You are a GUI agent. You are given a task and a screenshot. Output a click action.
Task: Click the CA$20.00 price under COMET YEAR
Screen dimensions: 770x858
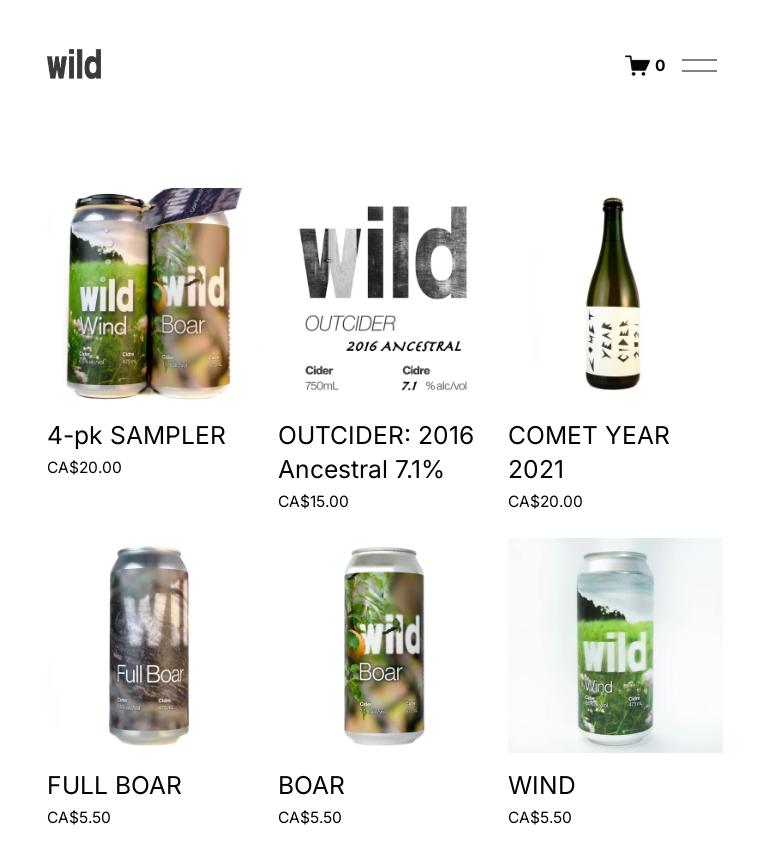[x=545, y=501]
